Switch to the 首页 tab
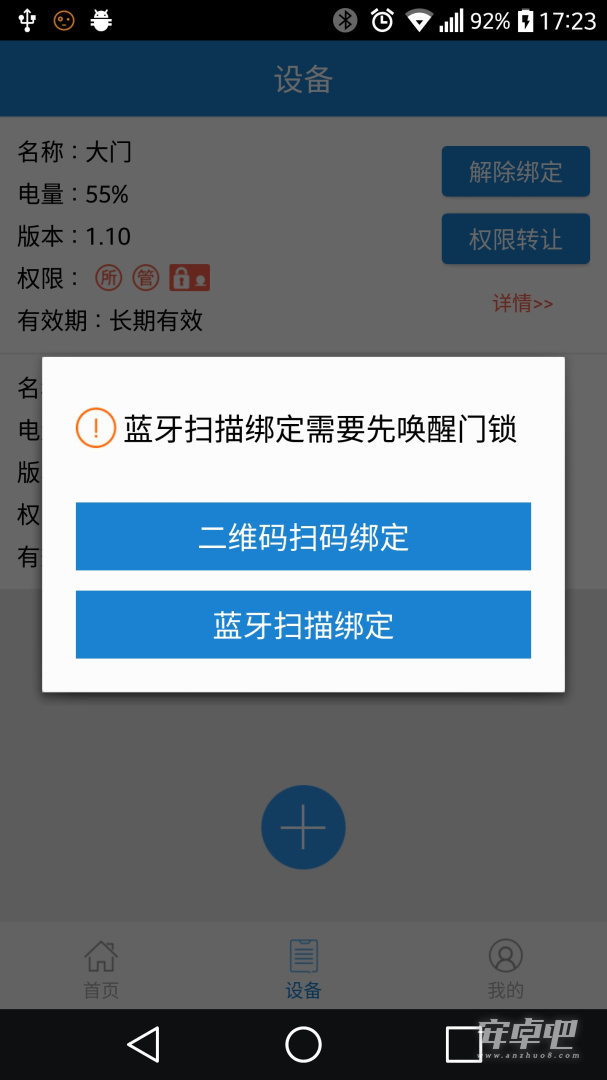 (101, 968)
